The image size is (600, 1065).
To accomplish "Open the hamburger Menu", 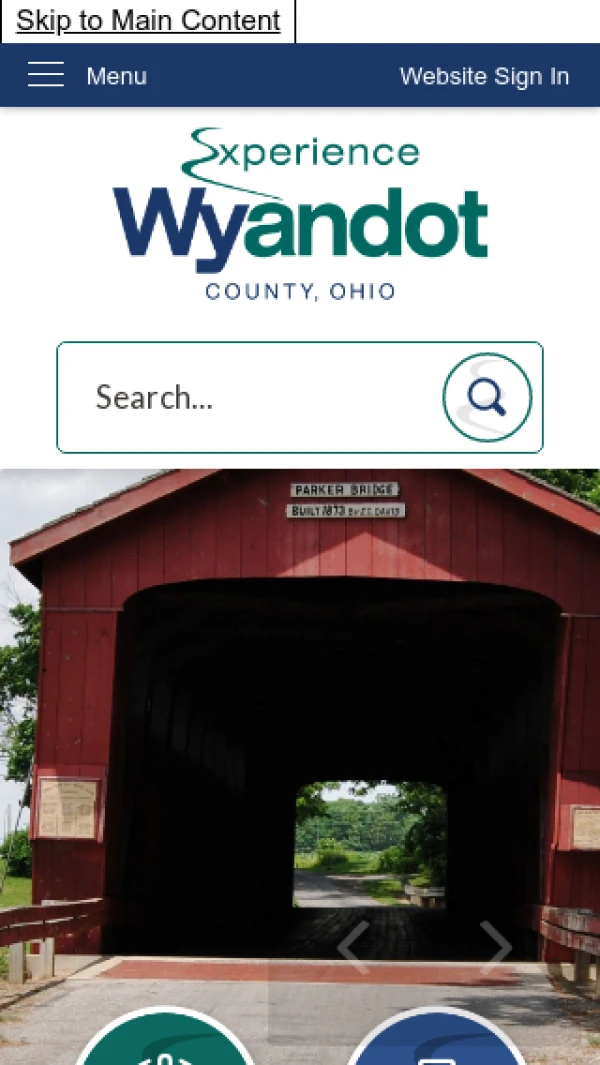I will click(x=87, y=76).
